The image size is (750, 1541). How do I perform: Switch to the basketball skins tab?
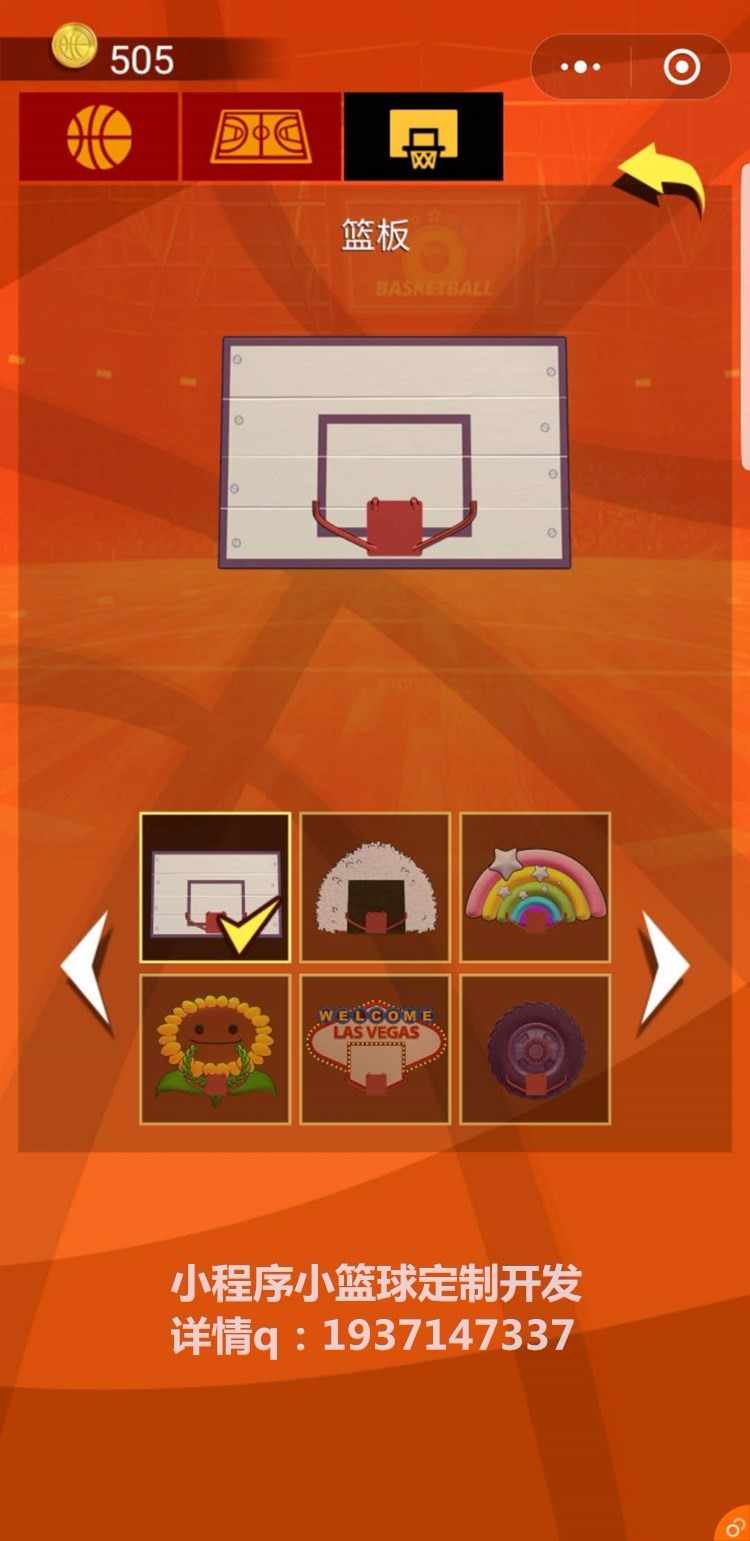coord(99,137)
